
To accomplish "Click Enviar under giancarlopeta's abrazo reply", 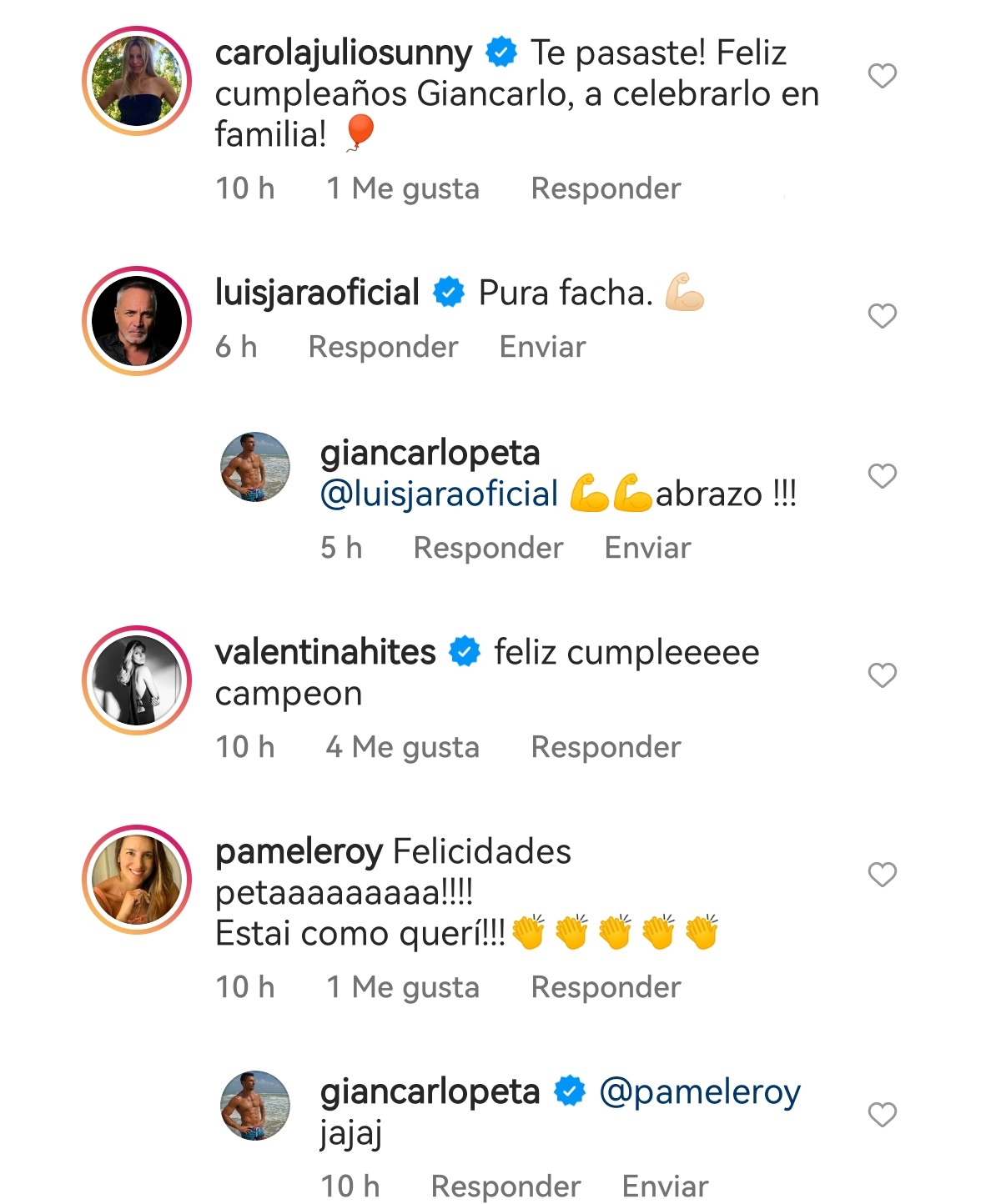I will [647, 548].
